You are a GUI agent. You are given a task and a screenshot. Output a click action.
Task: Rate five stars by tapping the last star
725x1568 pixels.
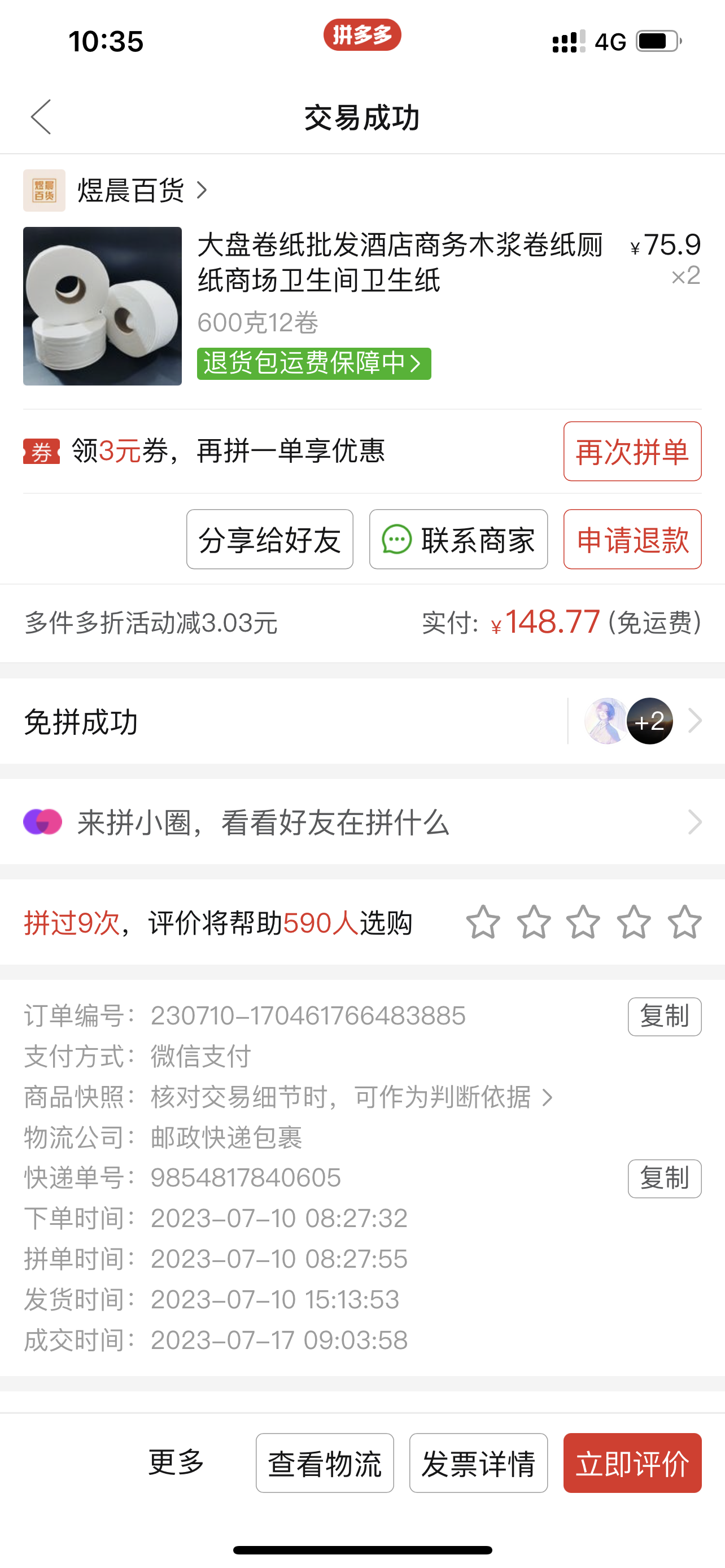pyautogui.click(x=684, y=922)
